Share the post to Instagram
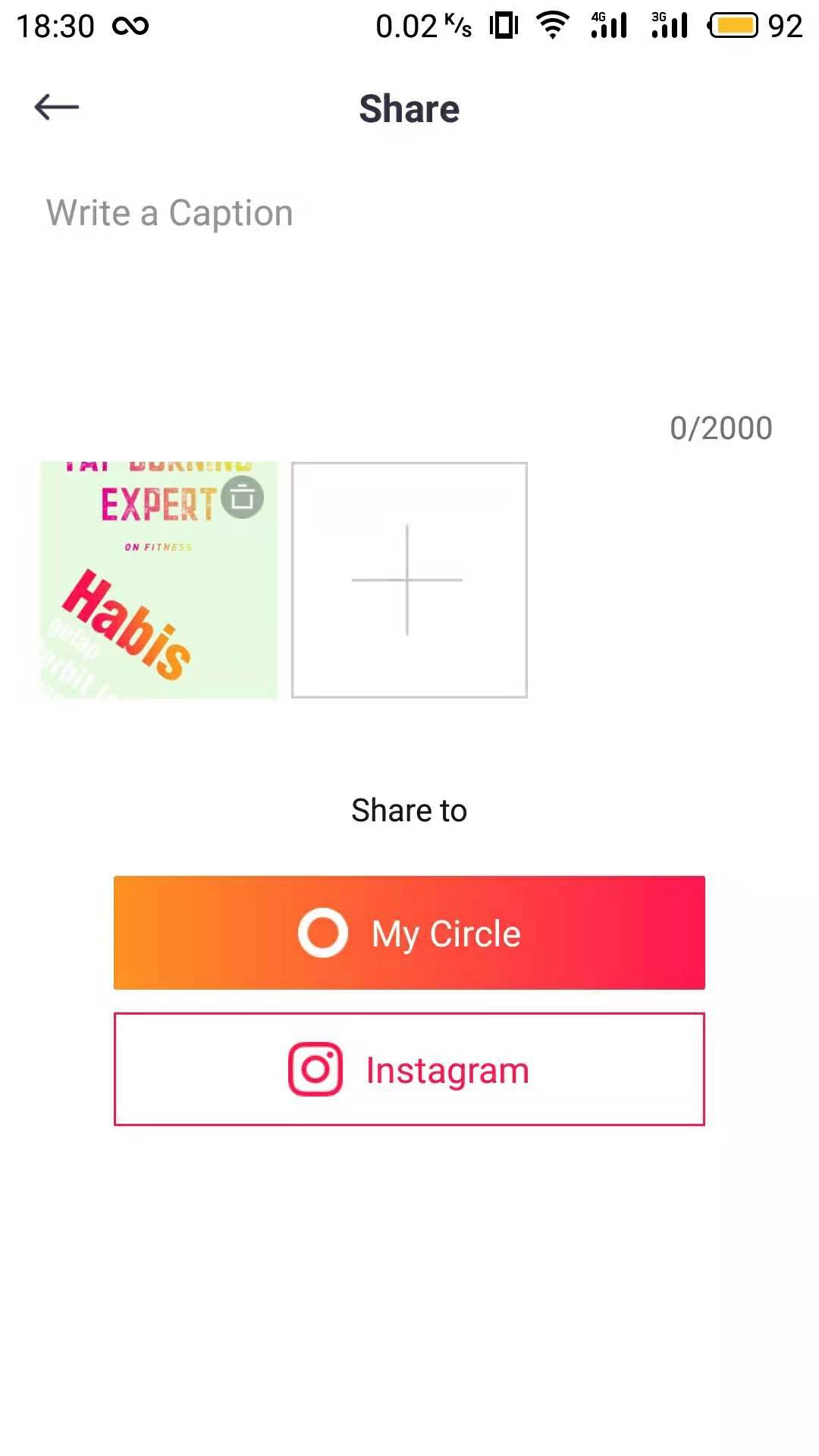Image resolution: width=819 pixels, height=1456 pixels. pyautogui.click(x=409, y=1069)
